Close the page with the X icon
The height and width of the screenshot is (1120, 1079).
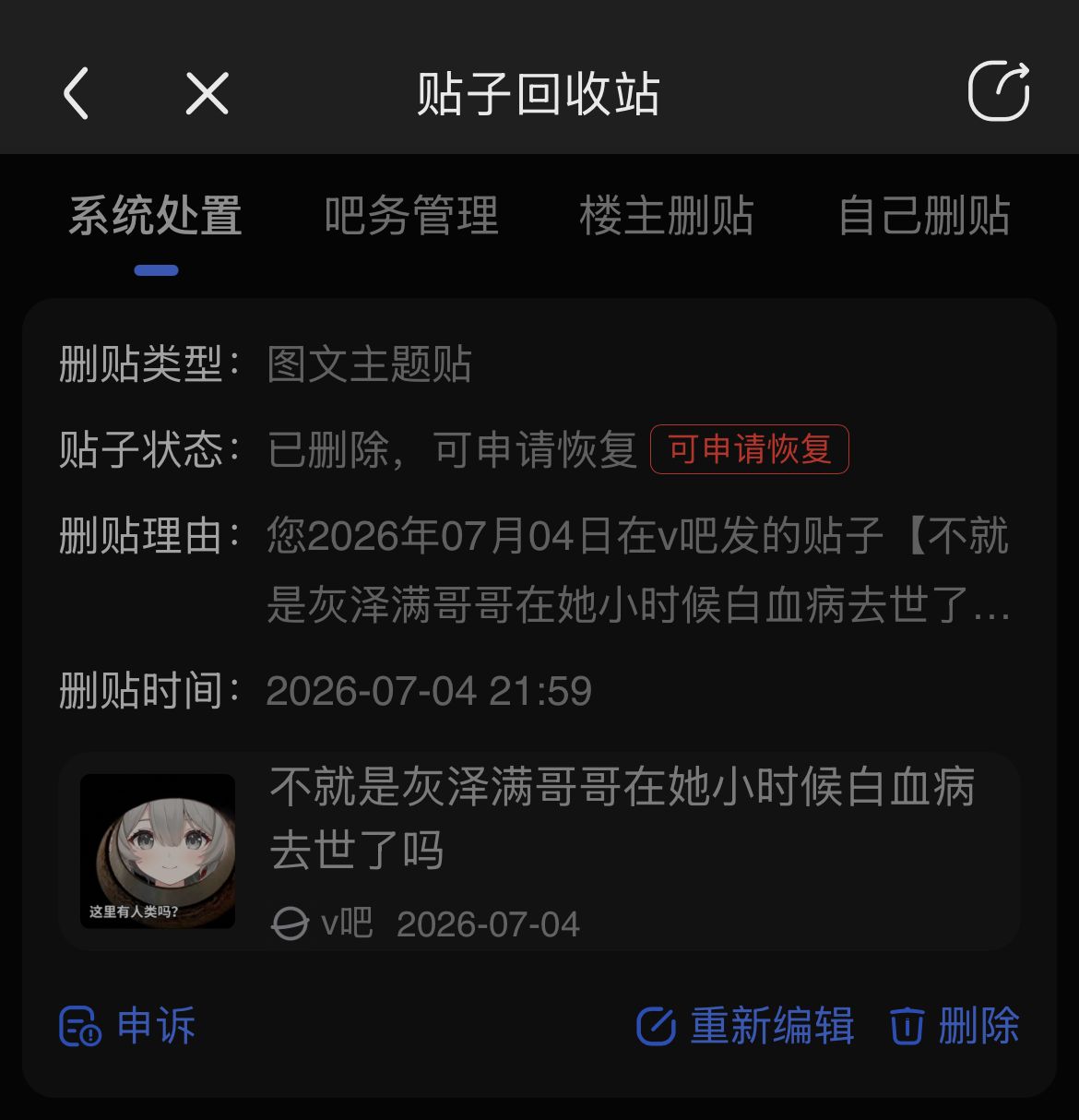click(207, 93)
